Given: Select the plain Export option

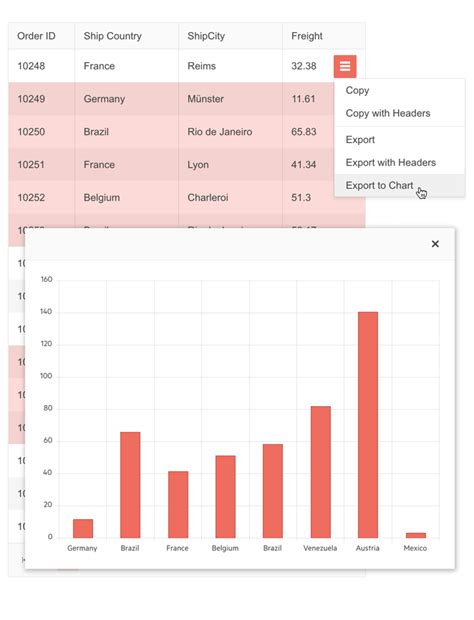Looking at the screenshot, I should click(x=399, y=140).
